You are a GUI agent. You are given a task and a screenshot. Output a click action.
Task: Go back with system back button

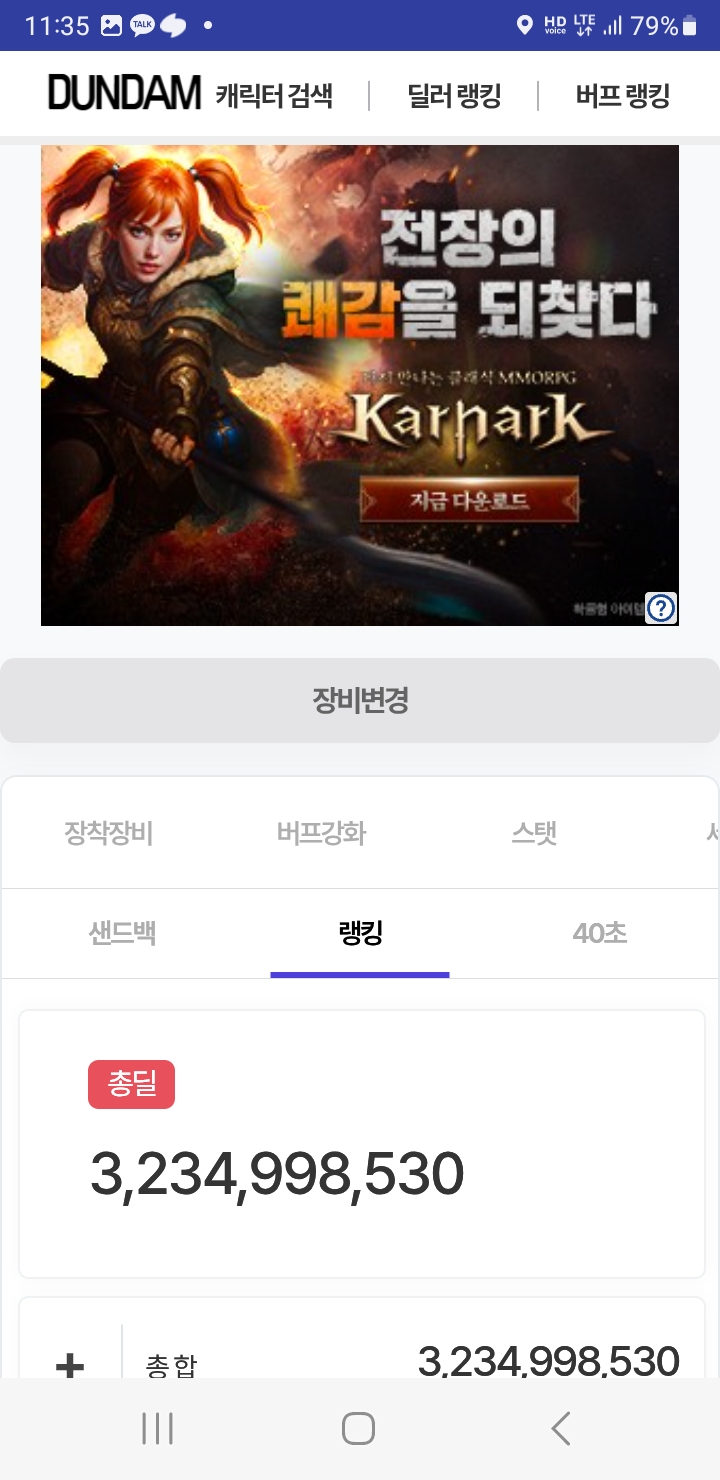coord(561,1429)
